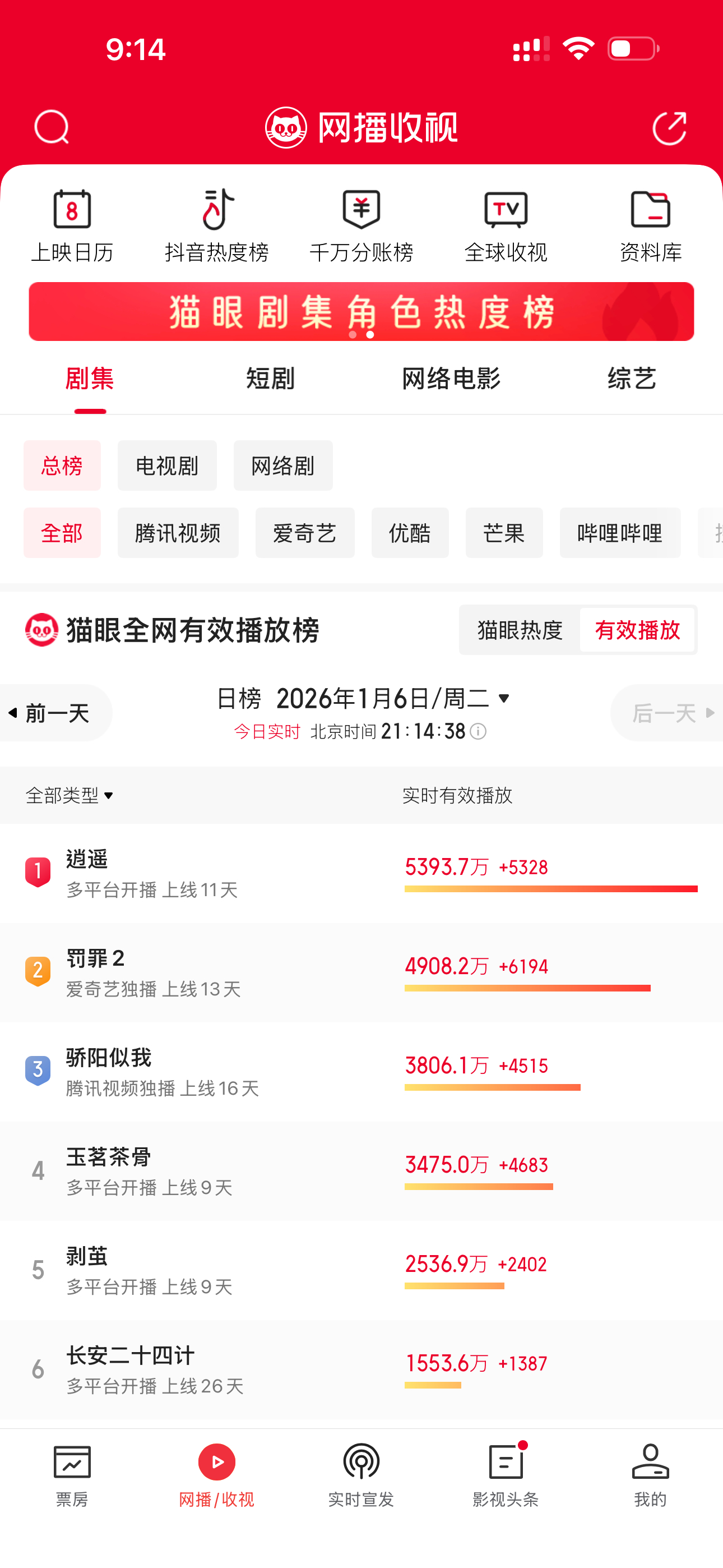Open the 猫眼剧集角色热度榜 banner

click(361, 312)
